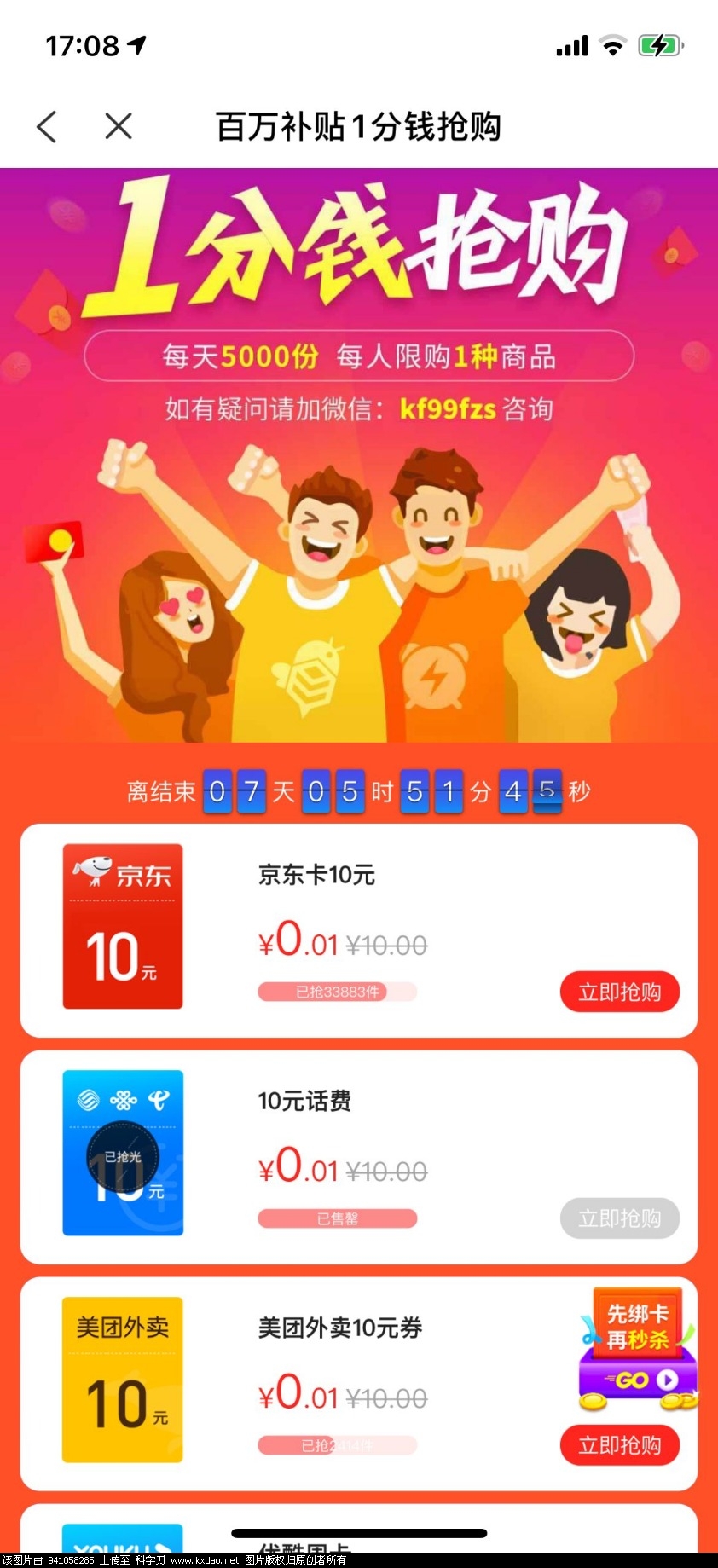Viewport: 718px width, 1568px height.
Task: Go back using the left arrow
Action: (48, 127)
